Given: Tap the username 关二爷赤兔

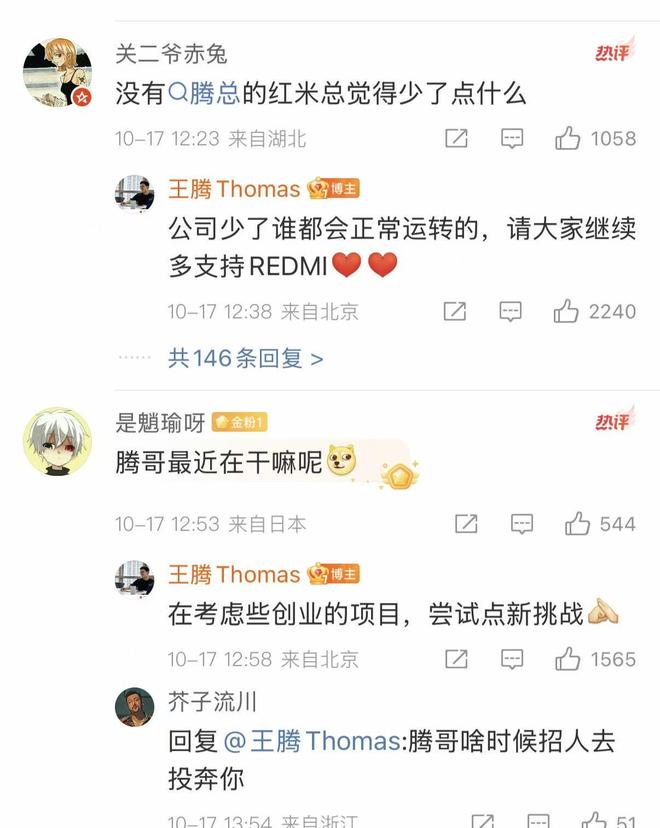Looking at the screenshot, I should (x=171, y=53).
